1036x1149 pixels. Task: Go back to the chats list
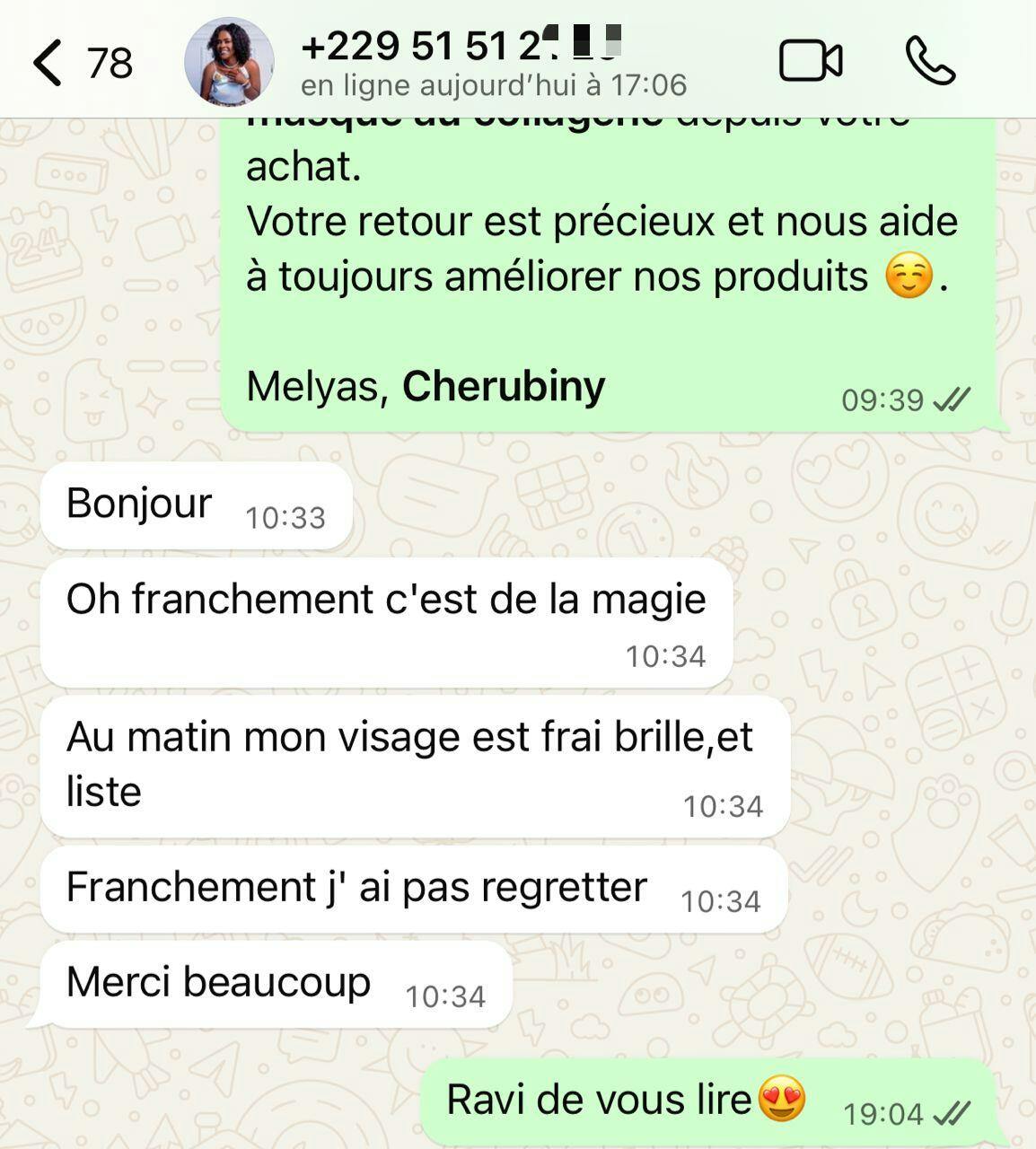point(49,63)
